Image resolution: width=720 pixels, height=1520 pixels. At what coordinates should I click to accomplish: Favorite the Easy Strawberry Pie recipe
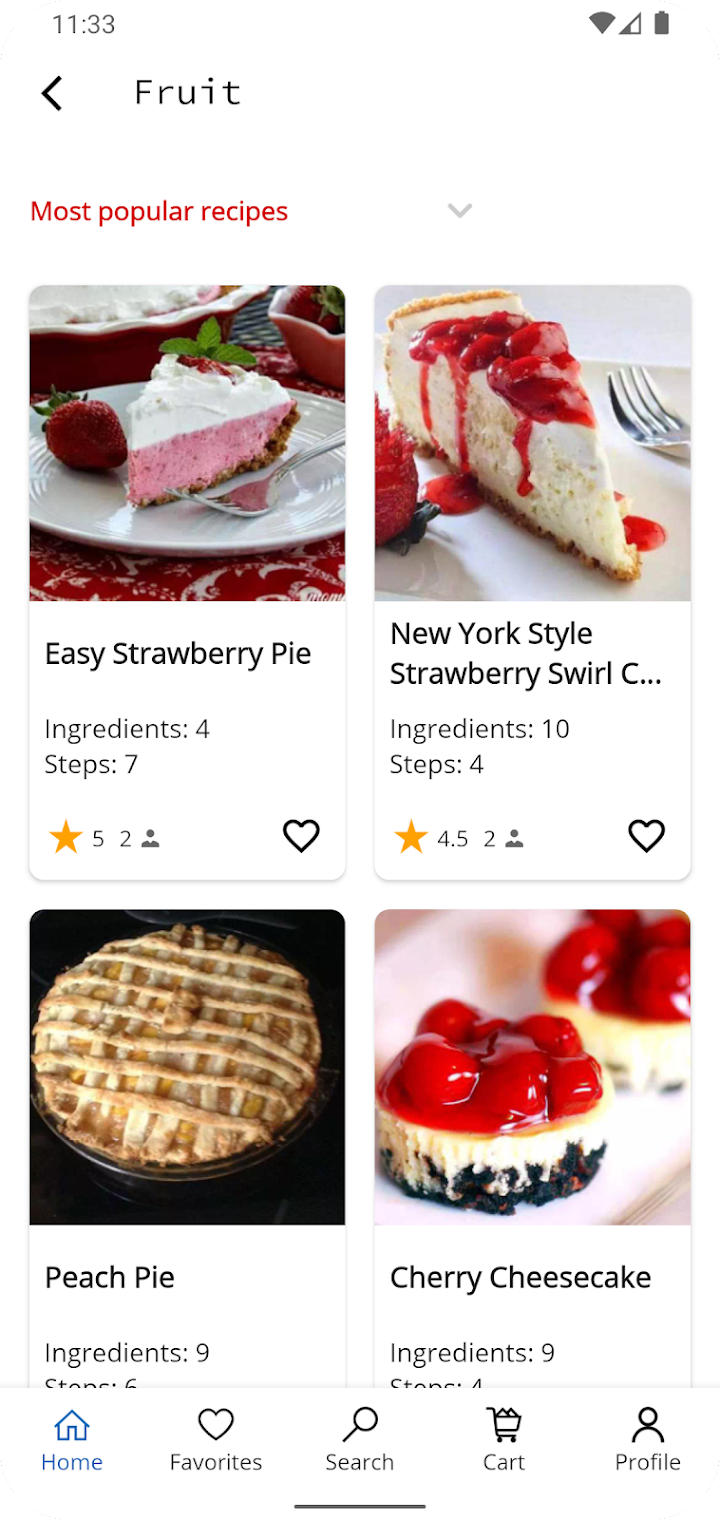pos(301,836)
